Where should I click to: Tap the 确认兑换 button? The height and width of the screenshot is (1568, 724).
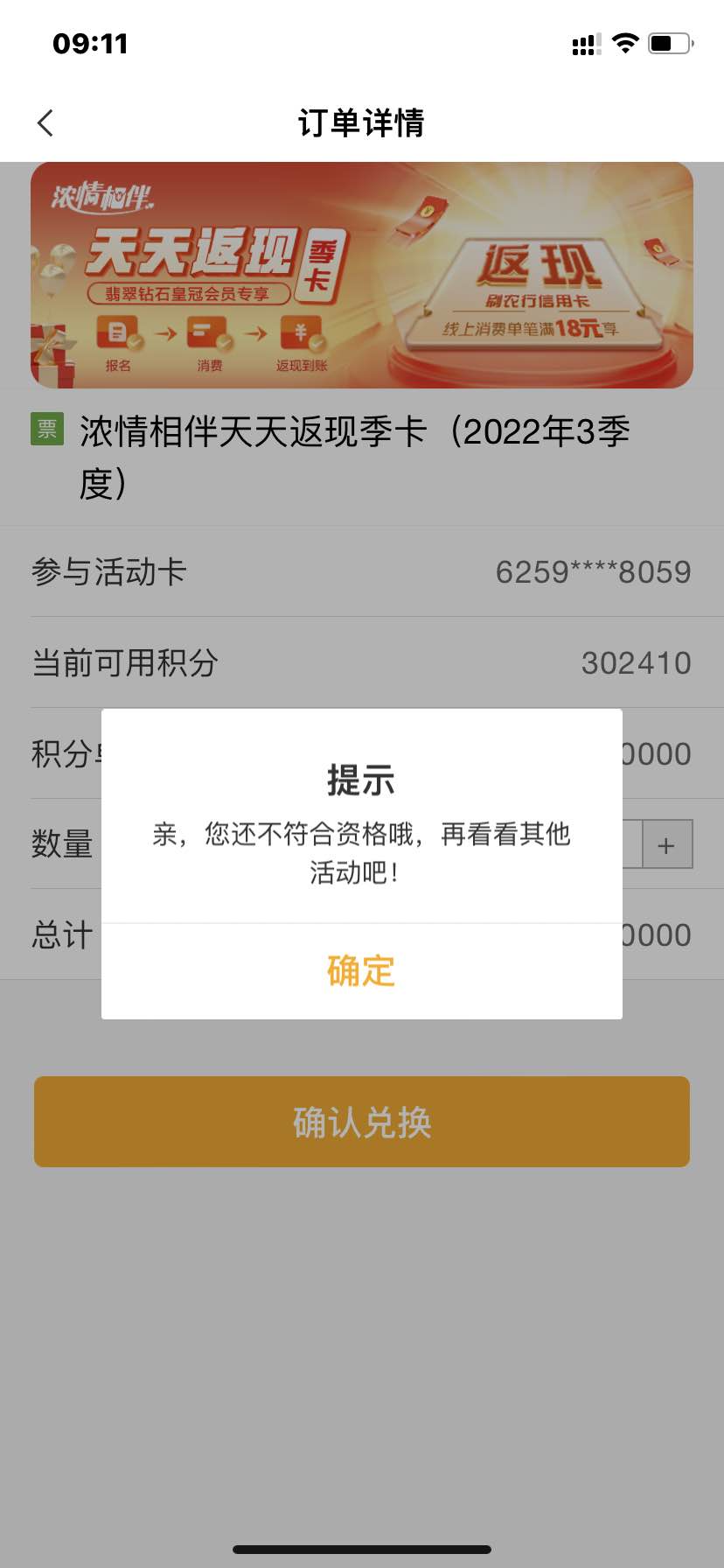(x=361, y=1122)
